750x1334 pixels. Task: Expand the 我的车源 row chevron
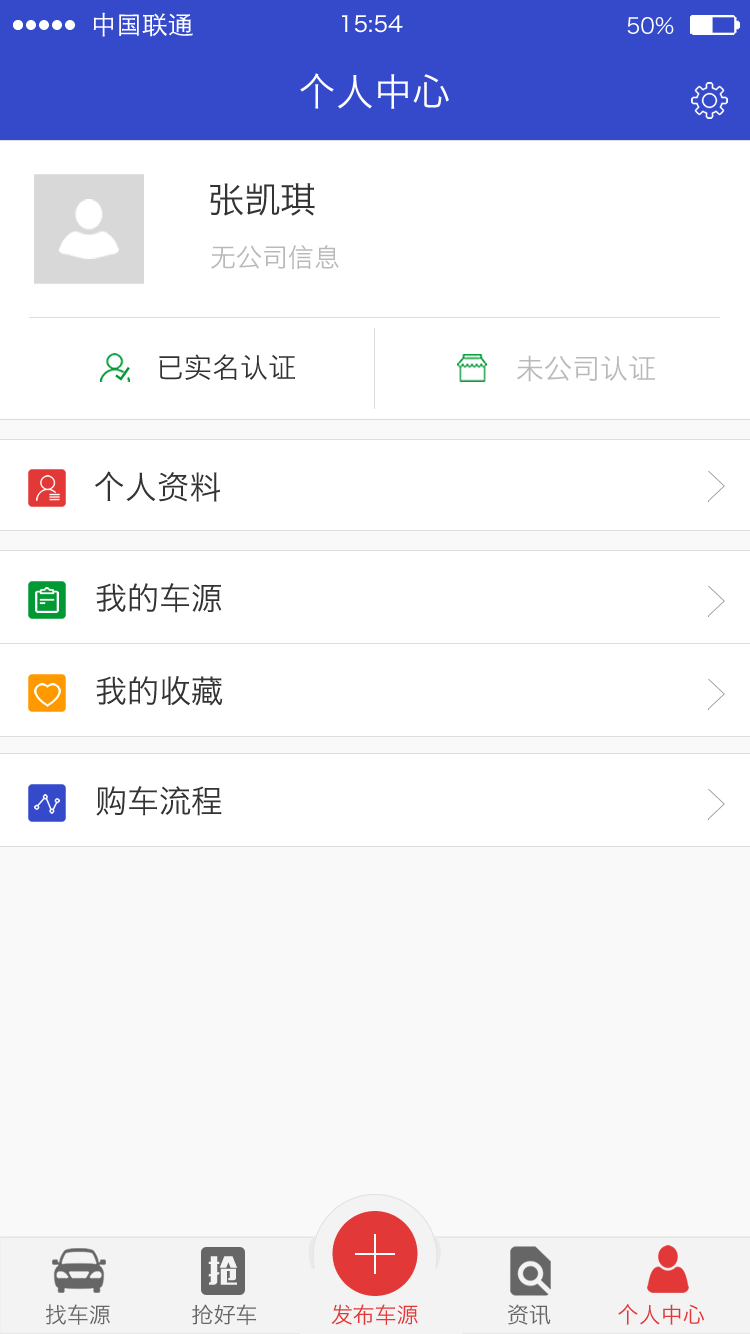point(715,599)
